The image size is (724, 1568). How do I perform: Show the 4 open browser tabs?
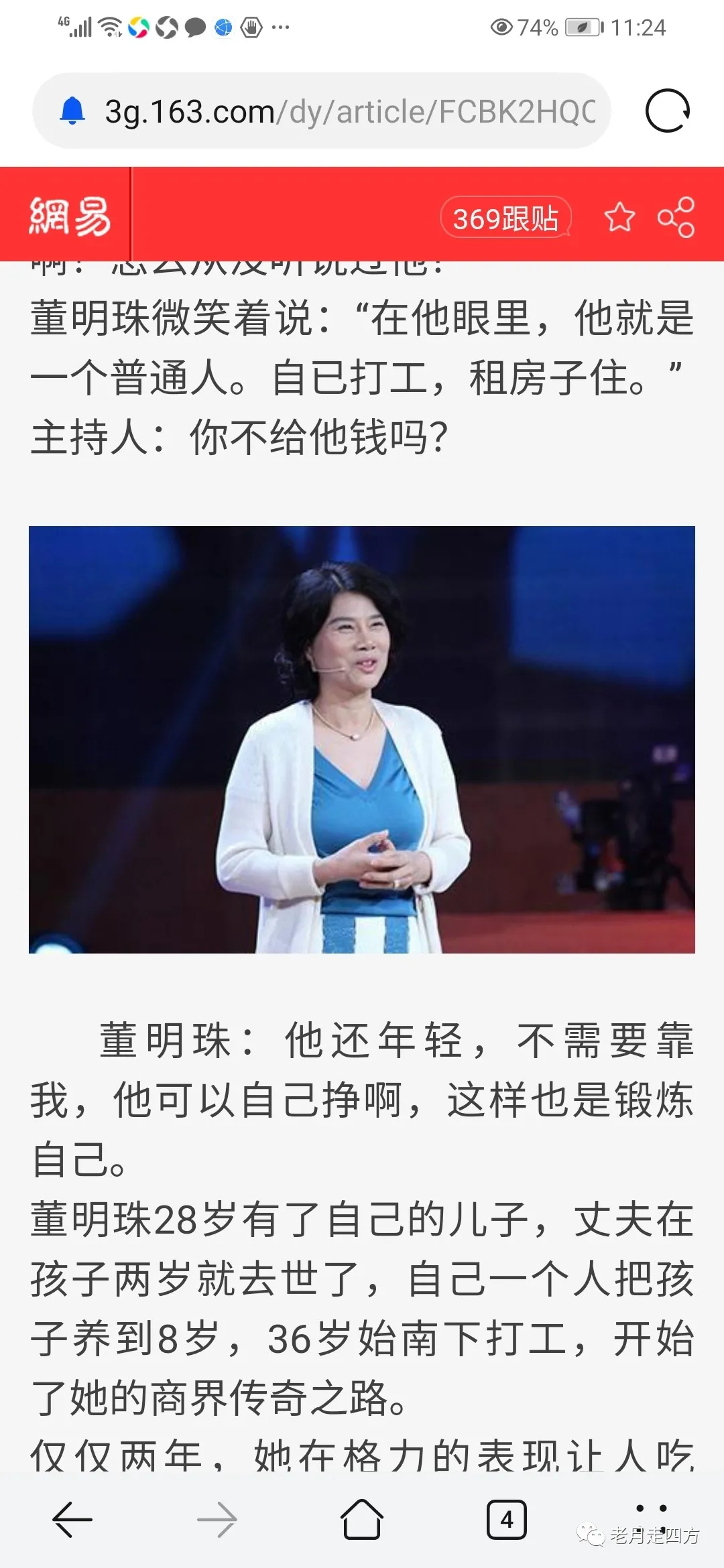tap(507, 1520)
